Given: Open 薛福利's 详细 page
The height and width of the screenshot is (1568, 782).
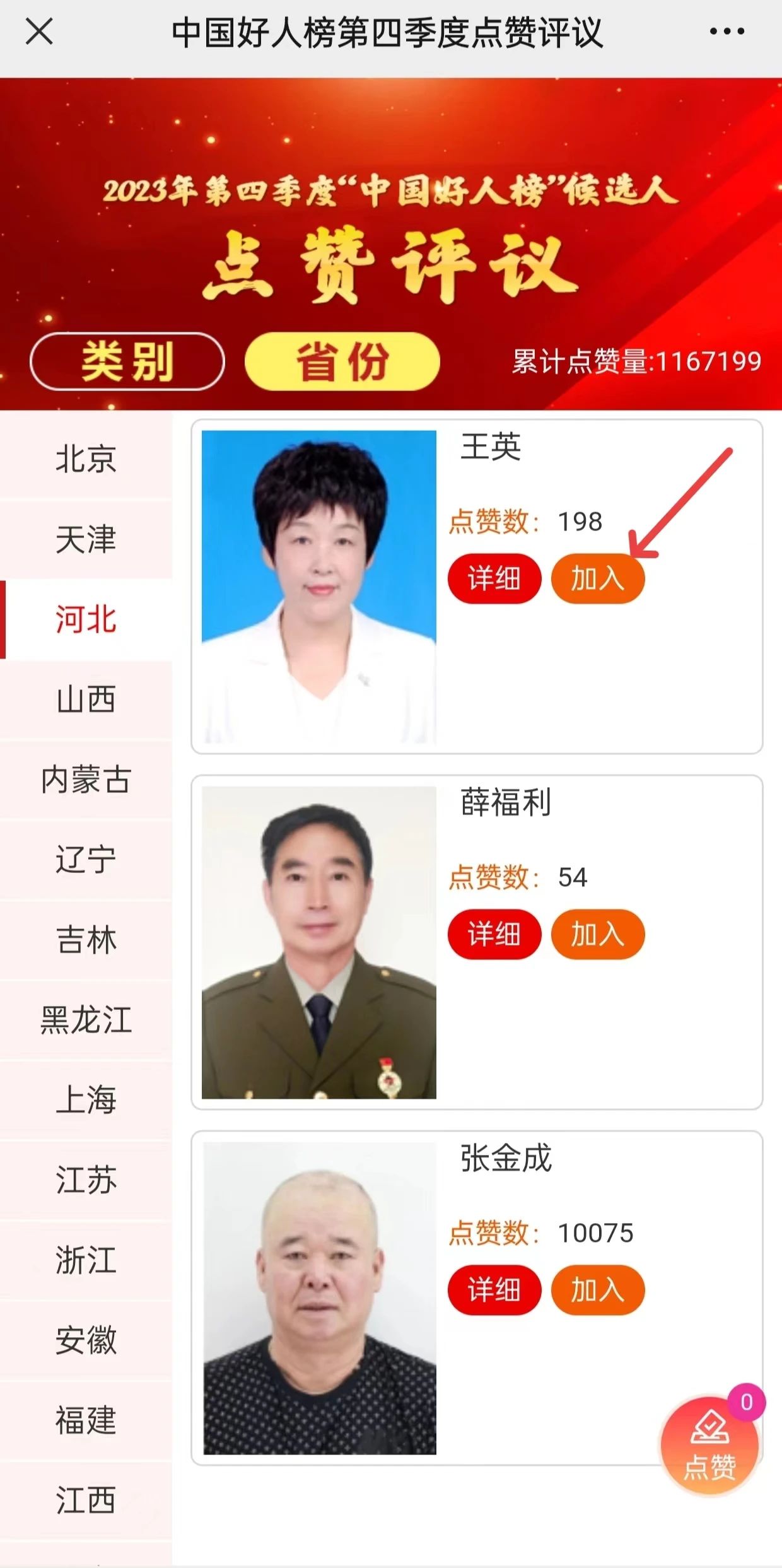Looking at the screenshot, I should pyautogui.click(x=494, y=934).
